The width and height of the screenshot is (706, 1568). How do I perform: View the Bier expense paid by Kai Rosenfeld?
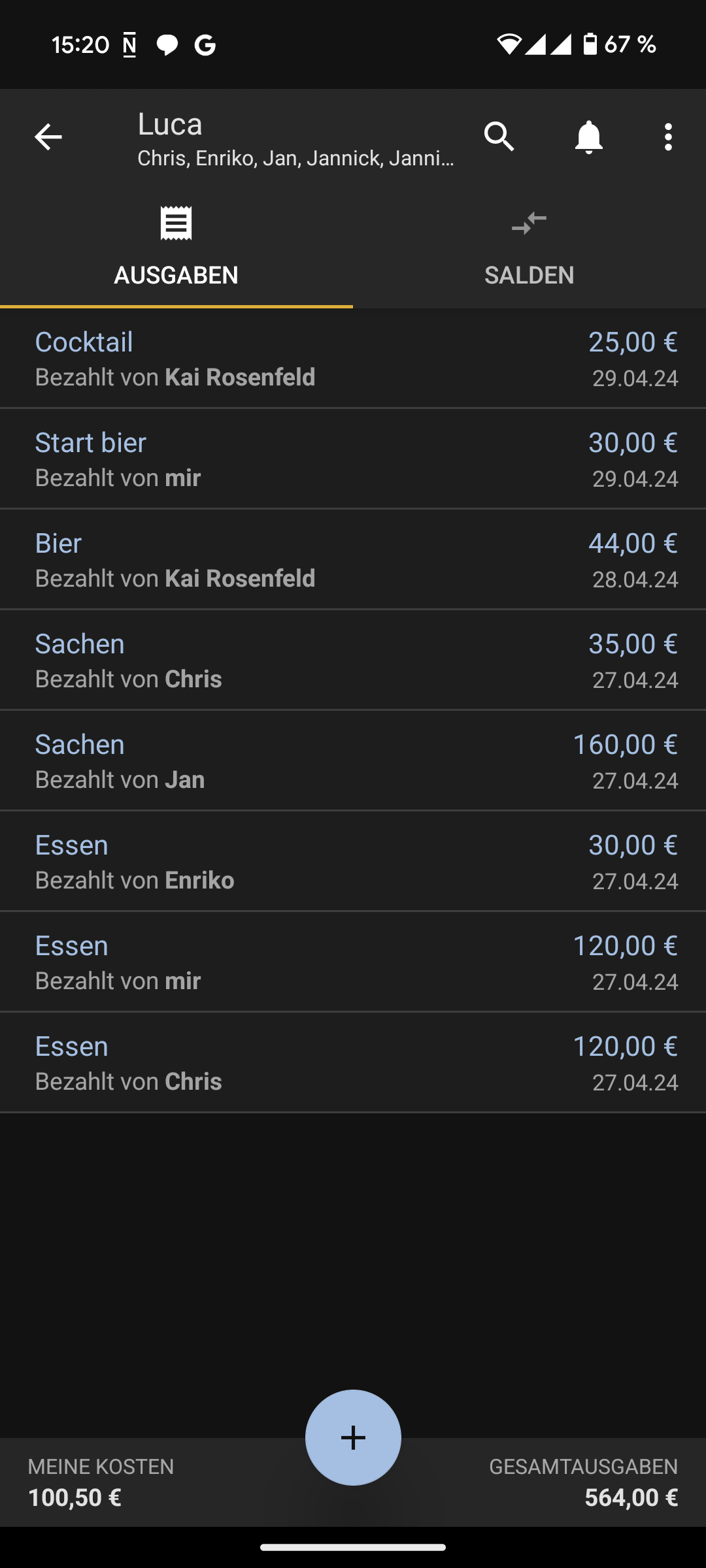353,560
